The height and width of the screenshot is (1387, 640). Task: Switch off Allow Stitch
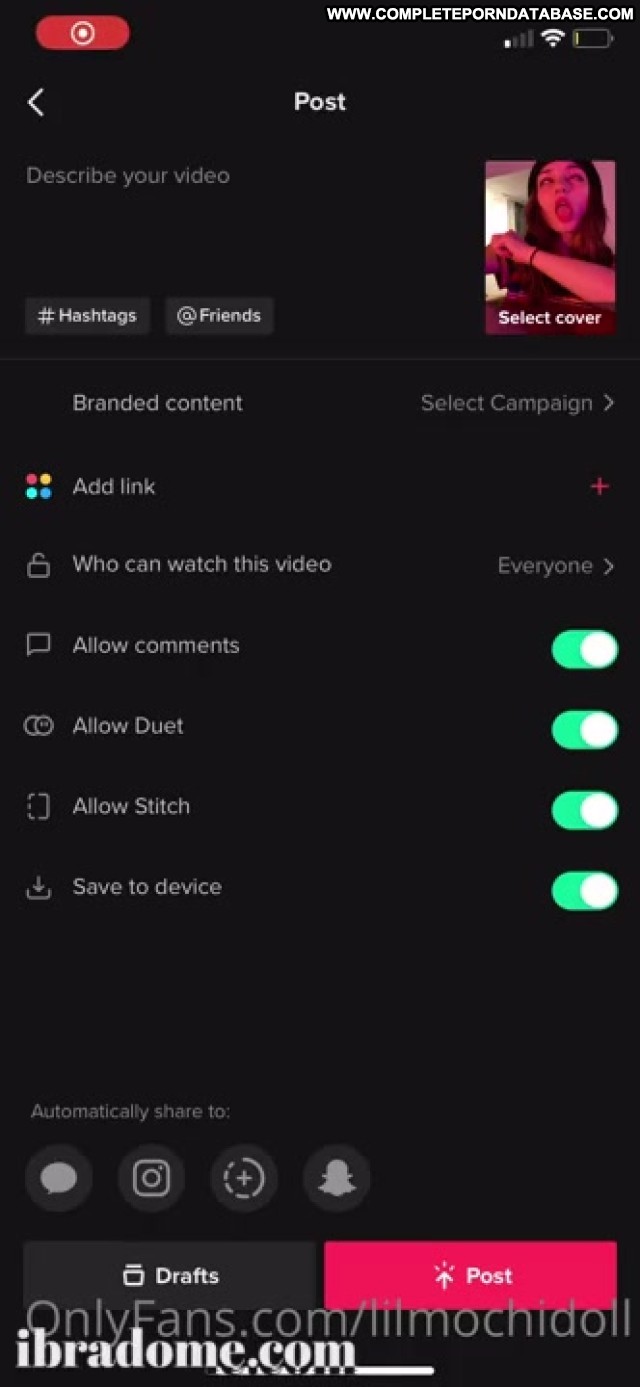[x=585, y=810]
